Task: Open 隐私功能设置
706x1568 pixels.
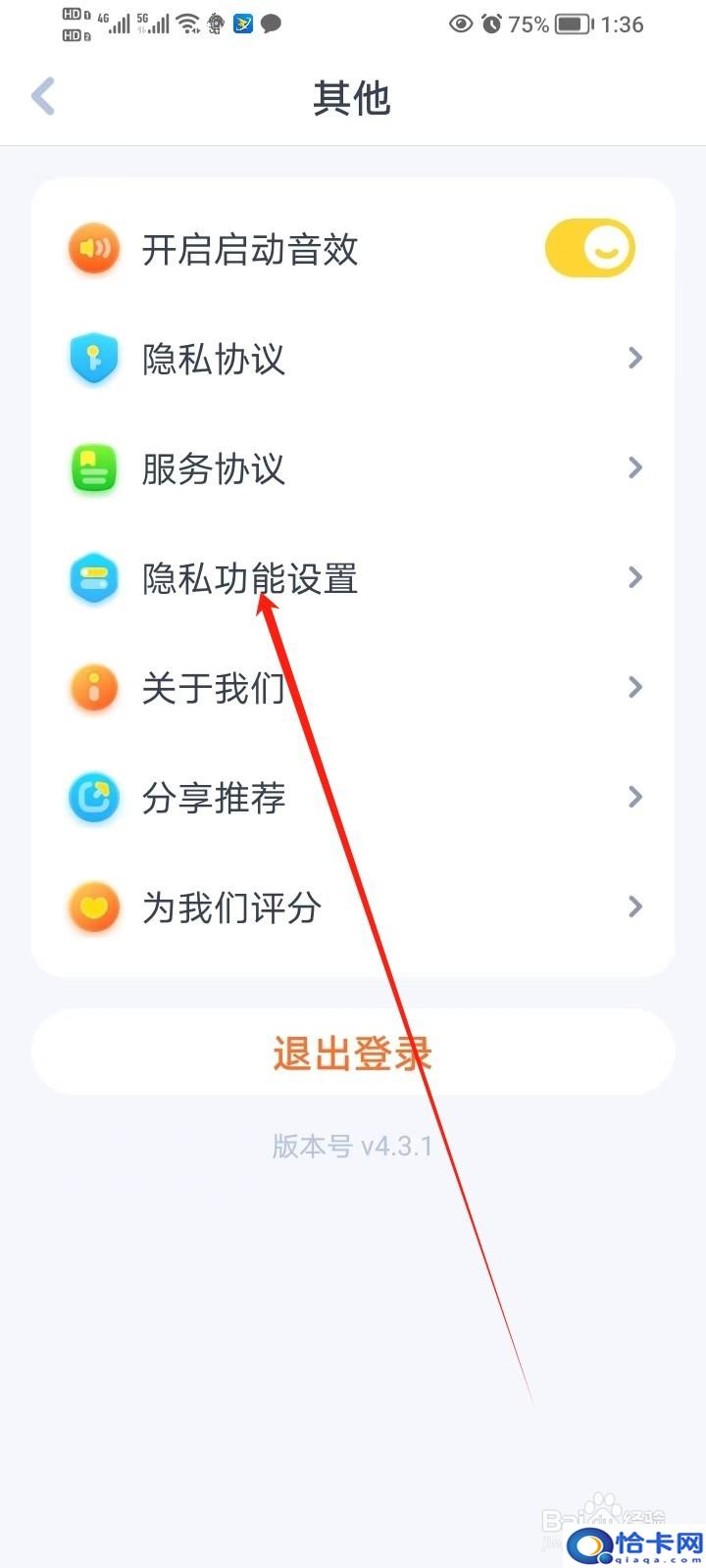Action: [353, 578]
